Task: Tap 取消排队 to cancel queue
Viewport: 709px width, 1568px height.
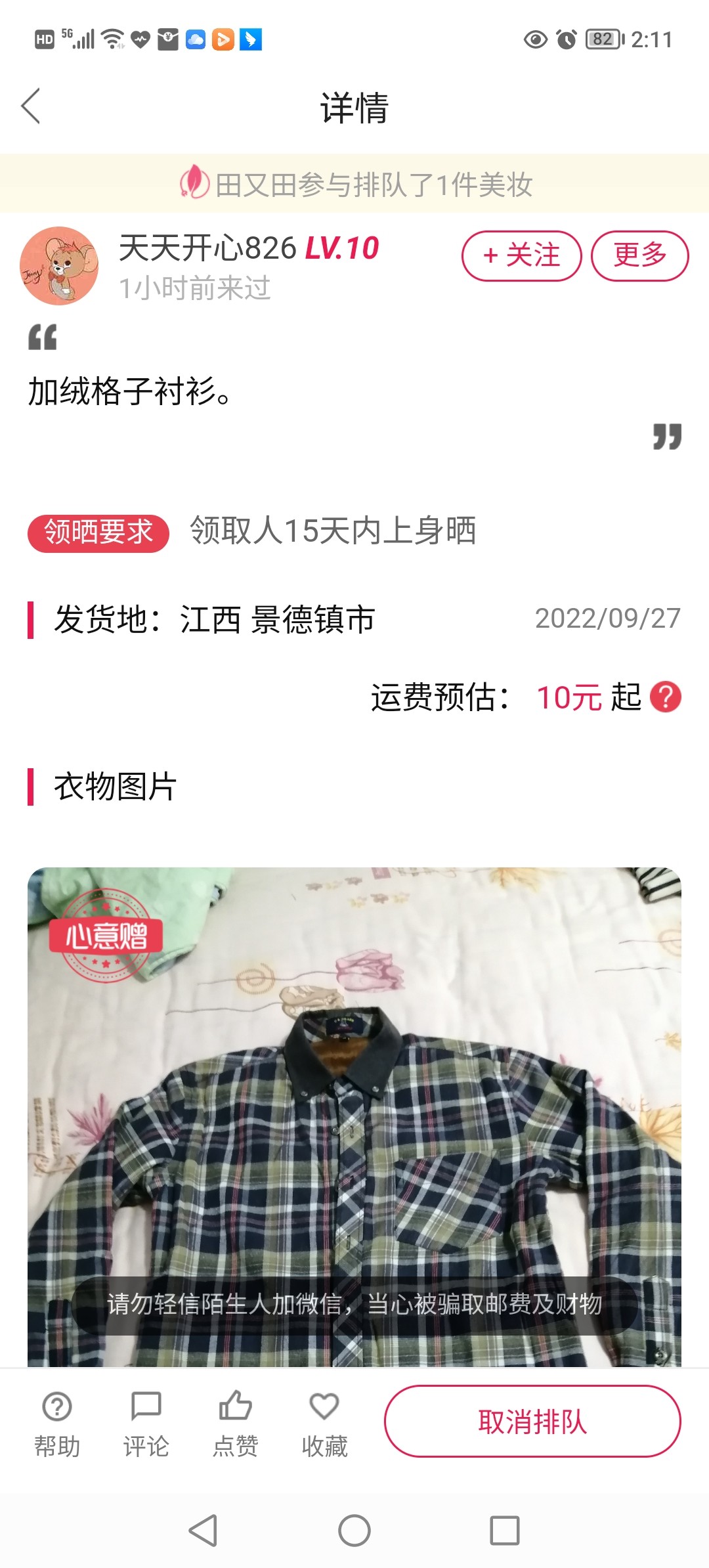Action: (x=532, y=1422)
